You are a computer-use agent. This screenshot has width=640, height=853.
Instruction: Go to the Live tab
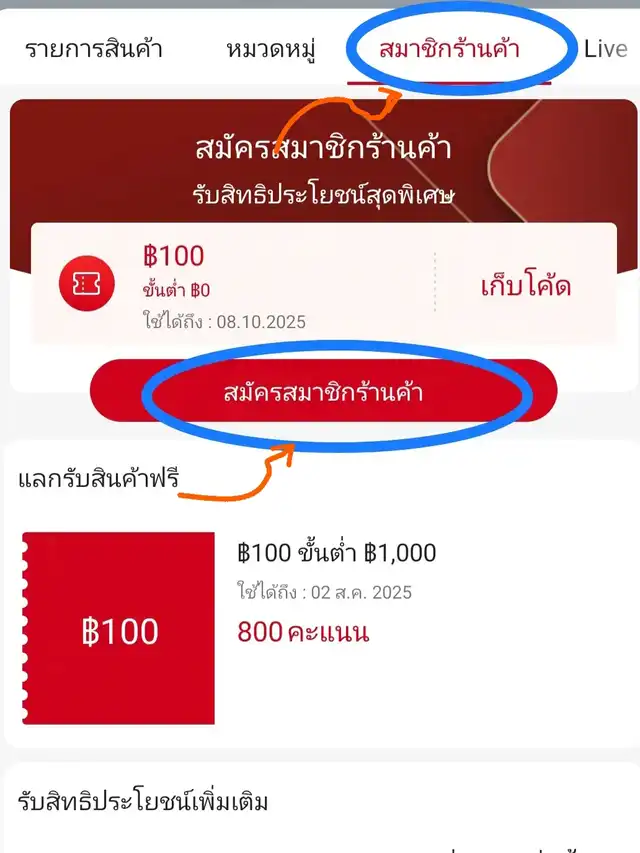click(606, 49)
